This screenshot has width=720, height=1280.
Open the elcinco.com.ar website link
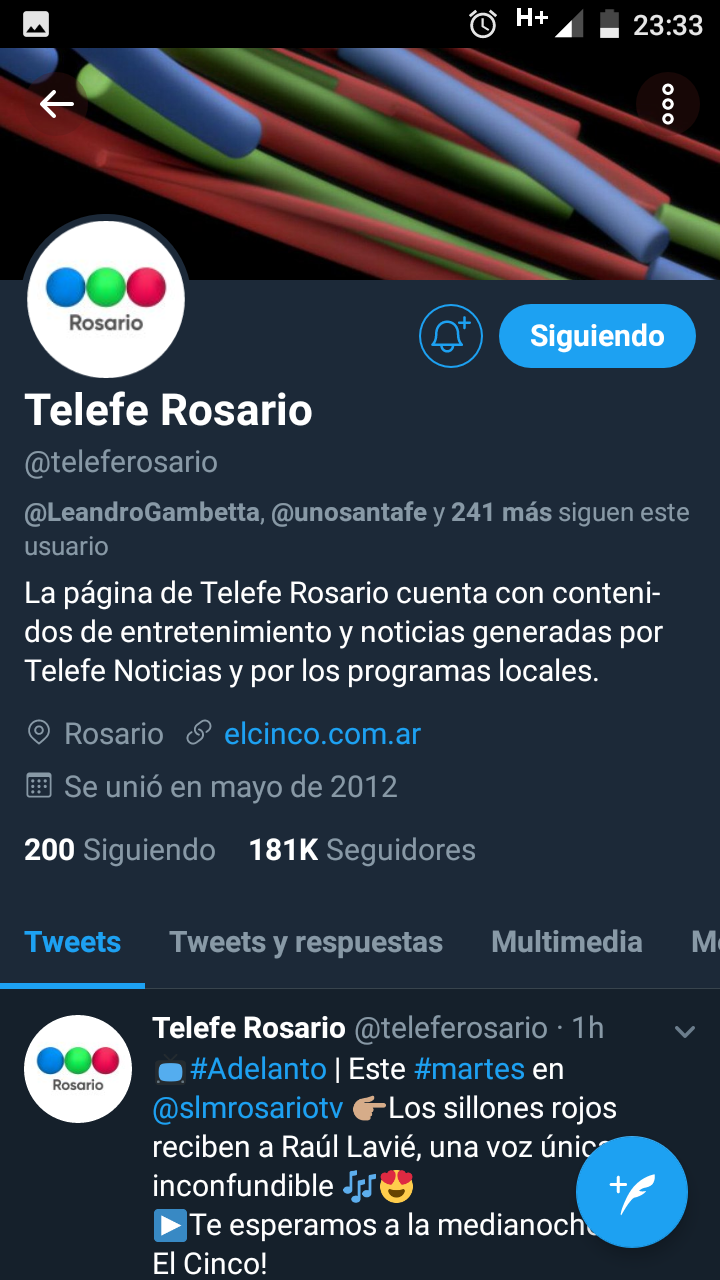322,734
